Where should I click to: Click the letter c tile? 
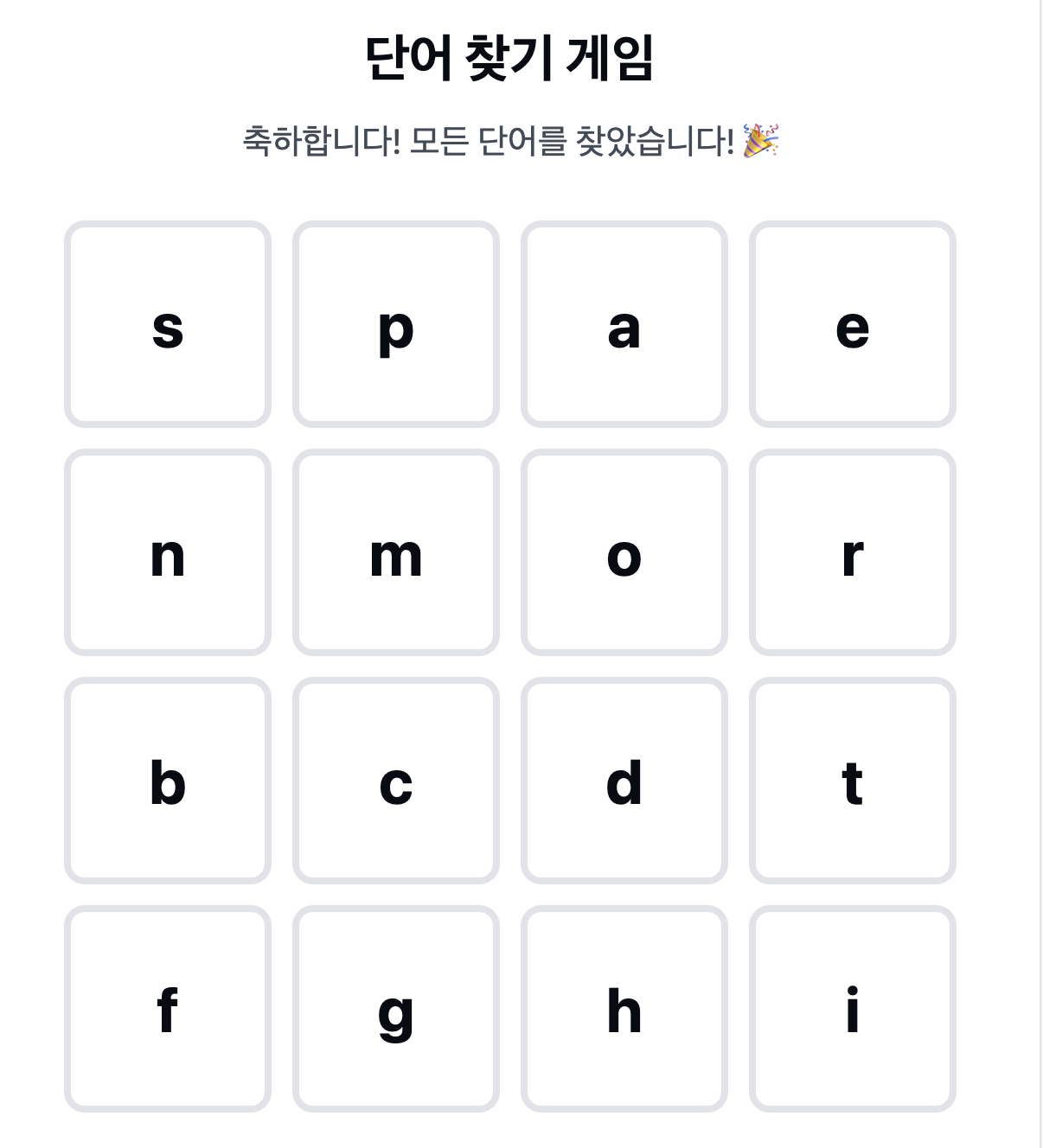pos(396,783)
